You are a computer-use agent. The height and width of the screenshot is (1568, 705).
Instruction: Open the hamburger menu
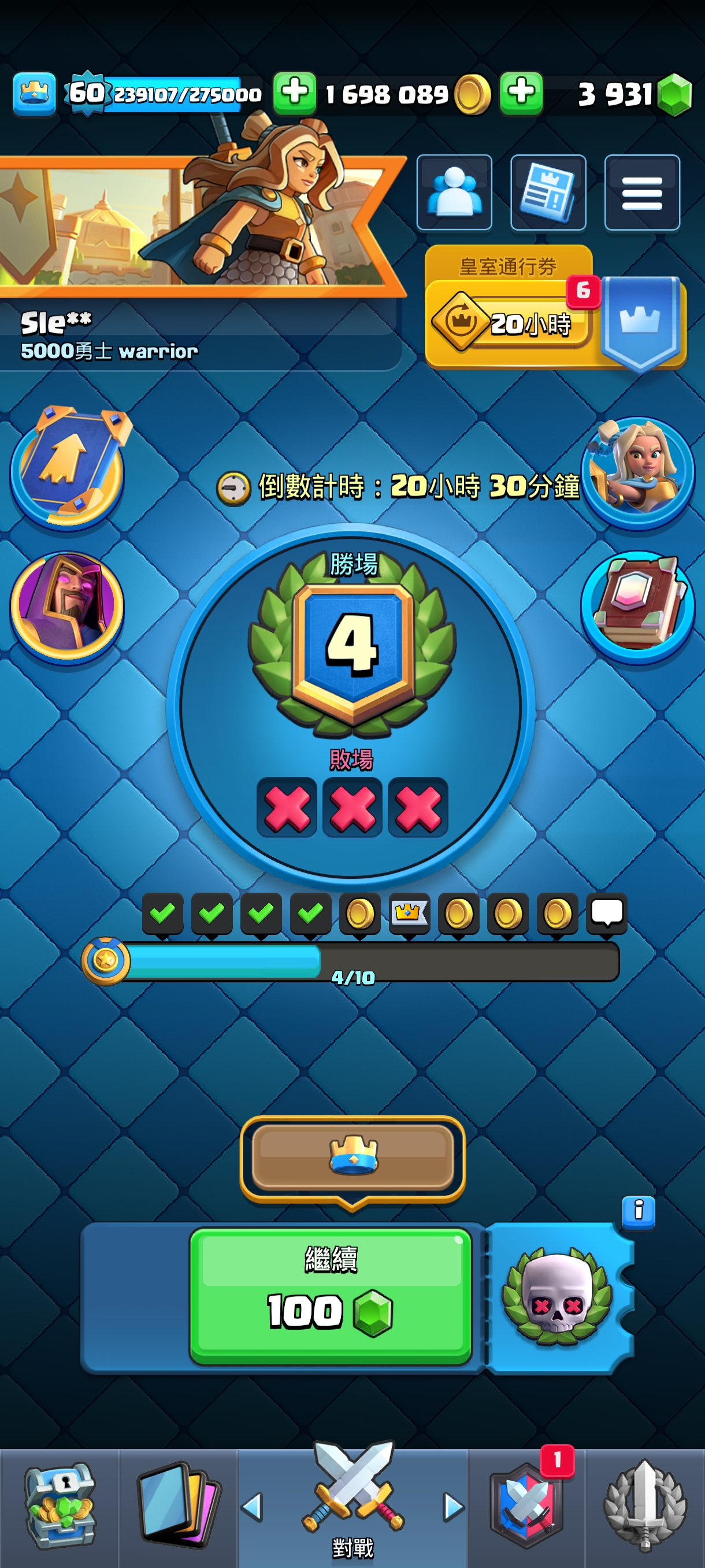coord(642,193)
